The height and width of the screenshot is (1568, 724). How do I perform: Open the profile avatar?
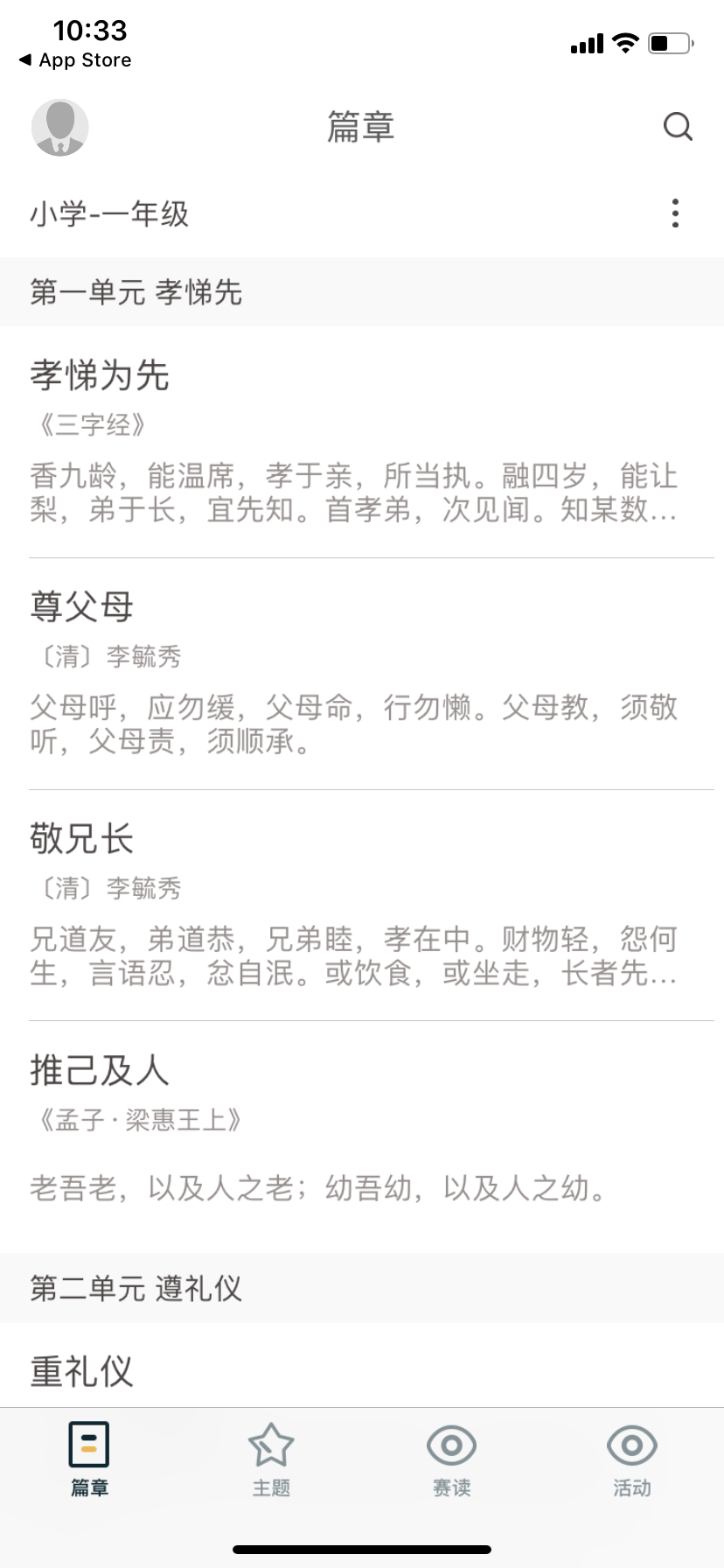tap(59, 128)
